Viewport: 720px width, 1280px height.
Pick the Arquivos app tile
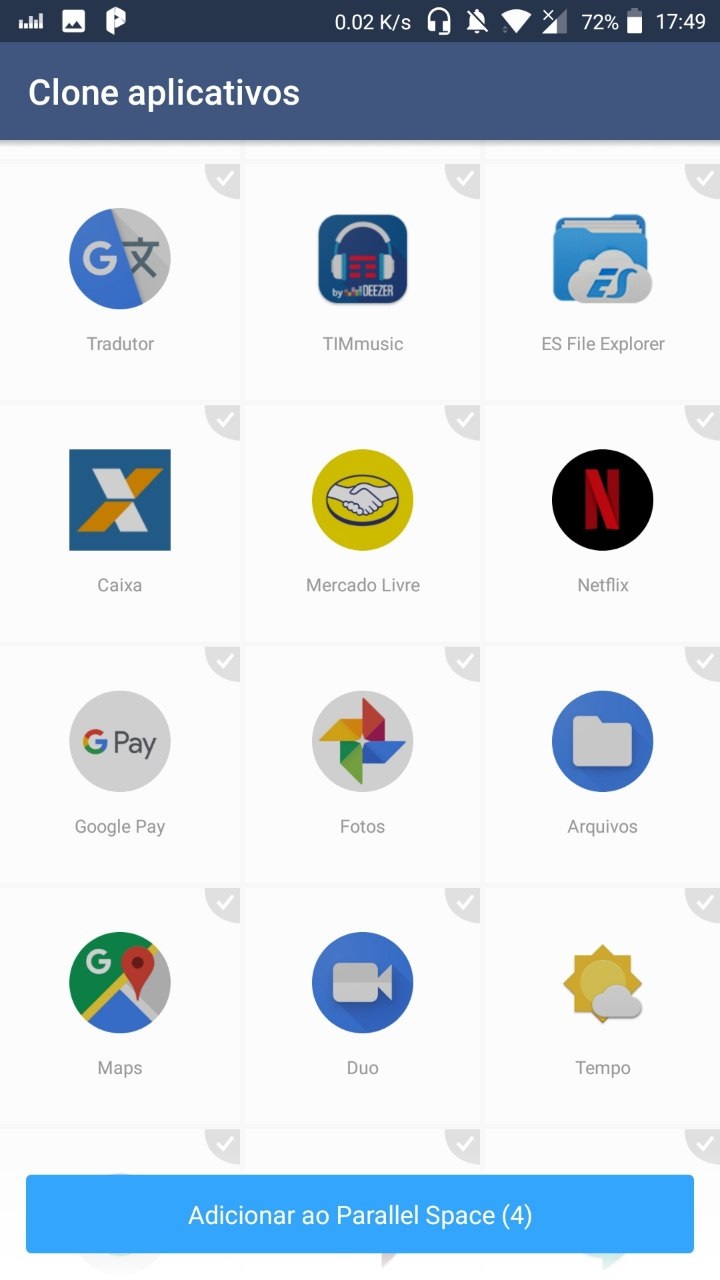[x=602, y=765]
